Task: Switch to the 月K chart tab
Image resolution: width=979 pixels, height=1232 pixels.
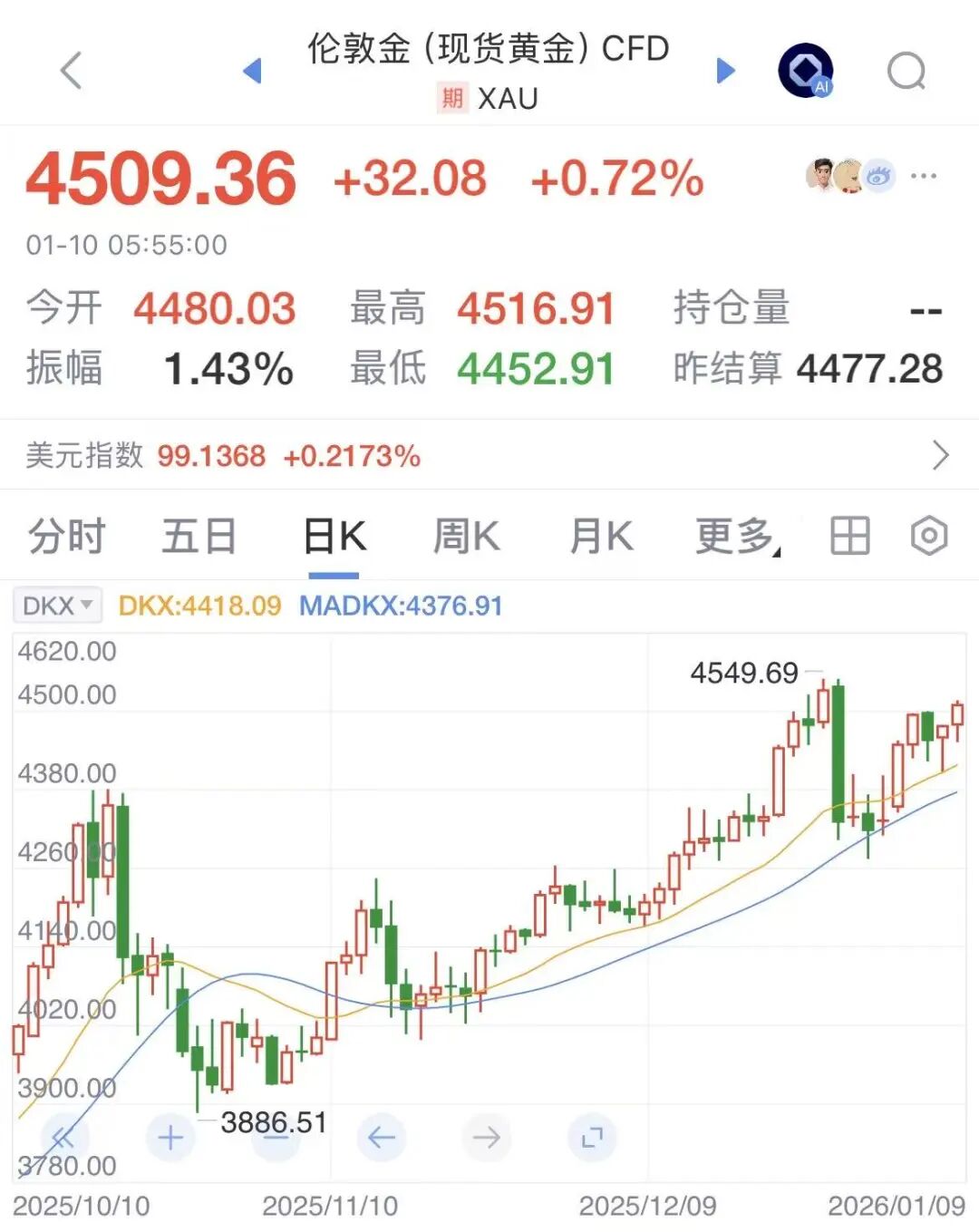Action: pos(600,536)
